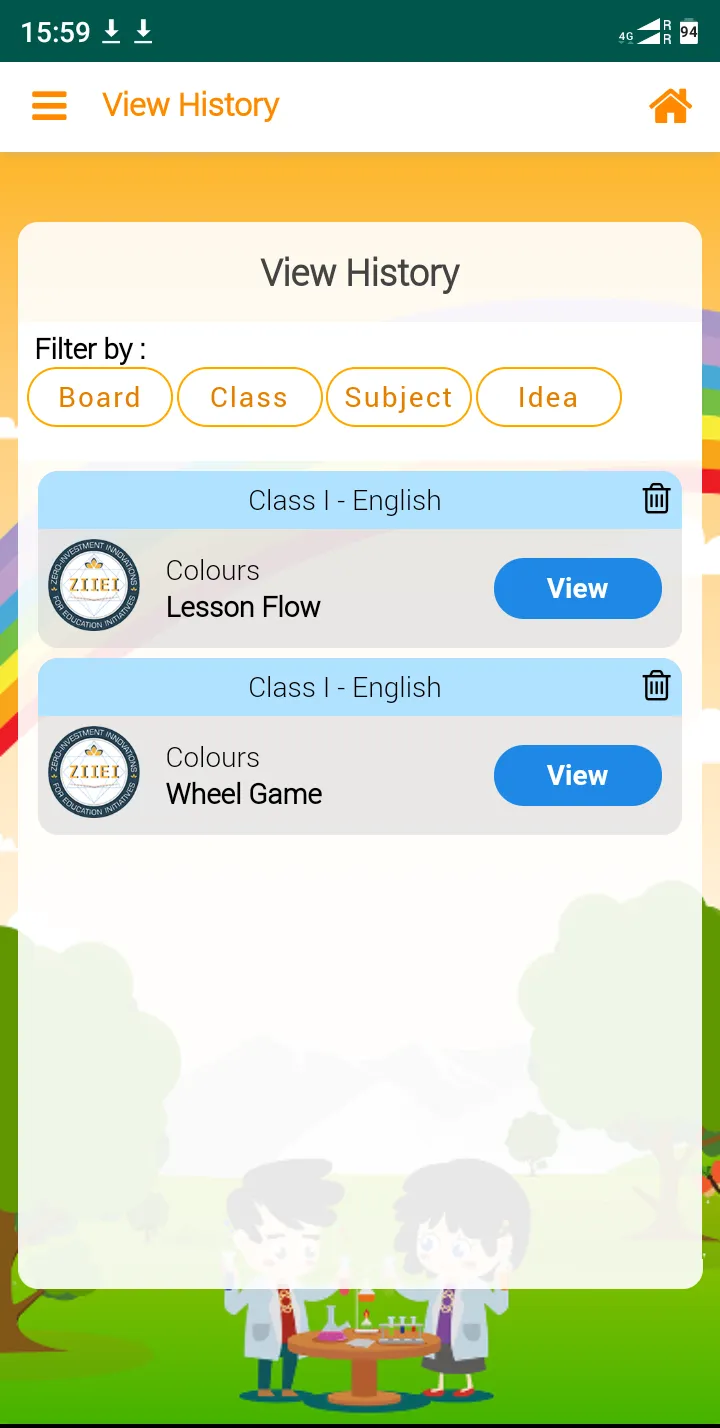Go to the home screen icon

coord(670,106)
